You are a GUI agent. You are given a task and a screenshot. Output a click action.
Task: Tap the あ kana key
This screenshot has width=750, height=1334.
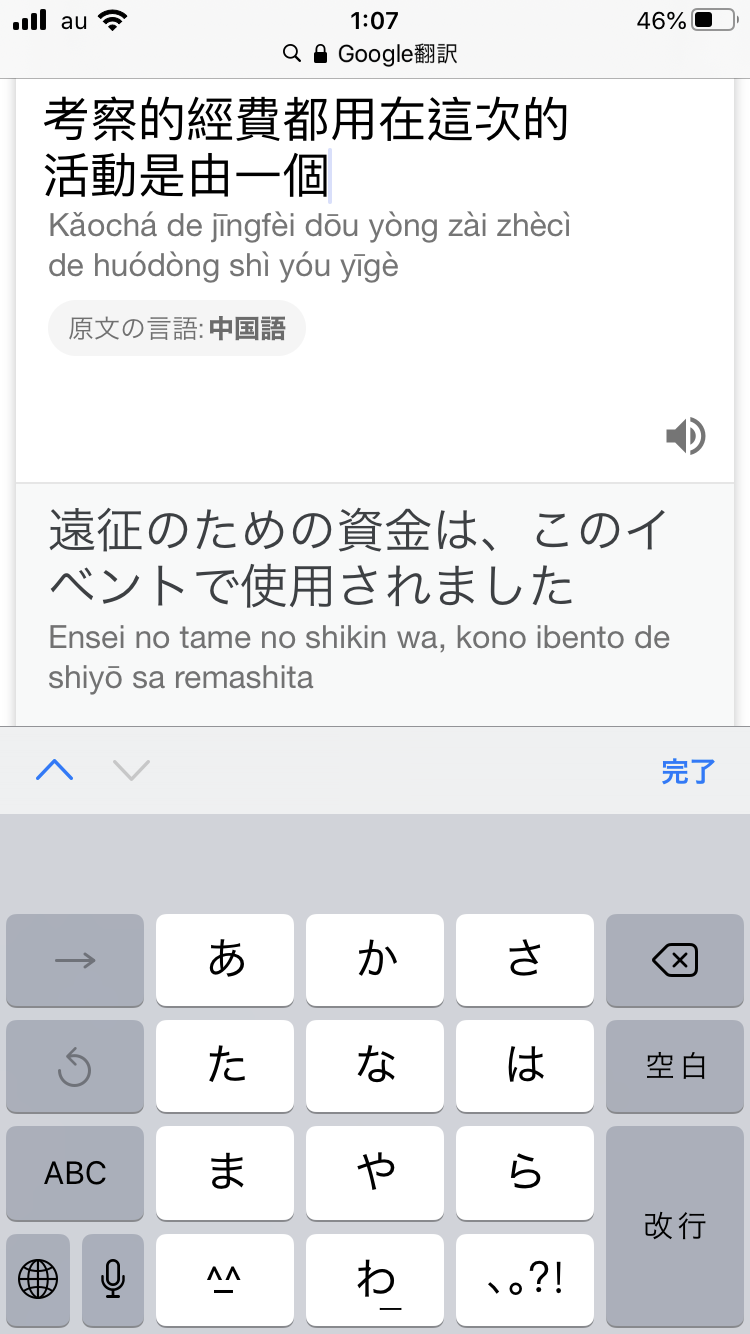coord(226,960)
